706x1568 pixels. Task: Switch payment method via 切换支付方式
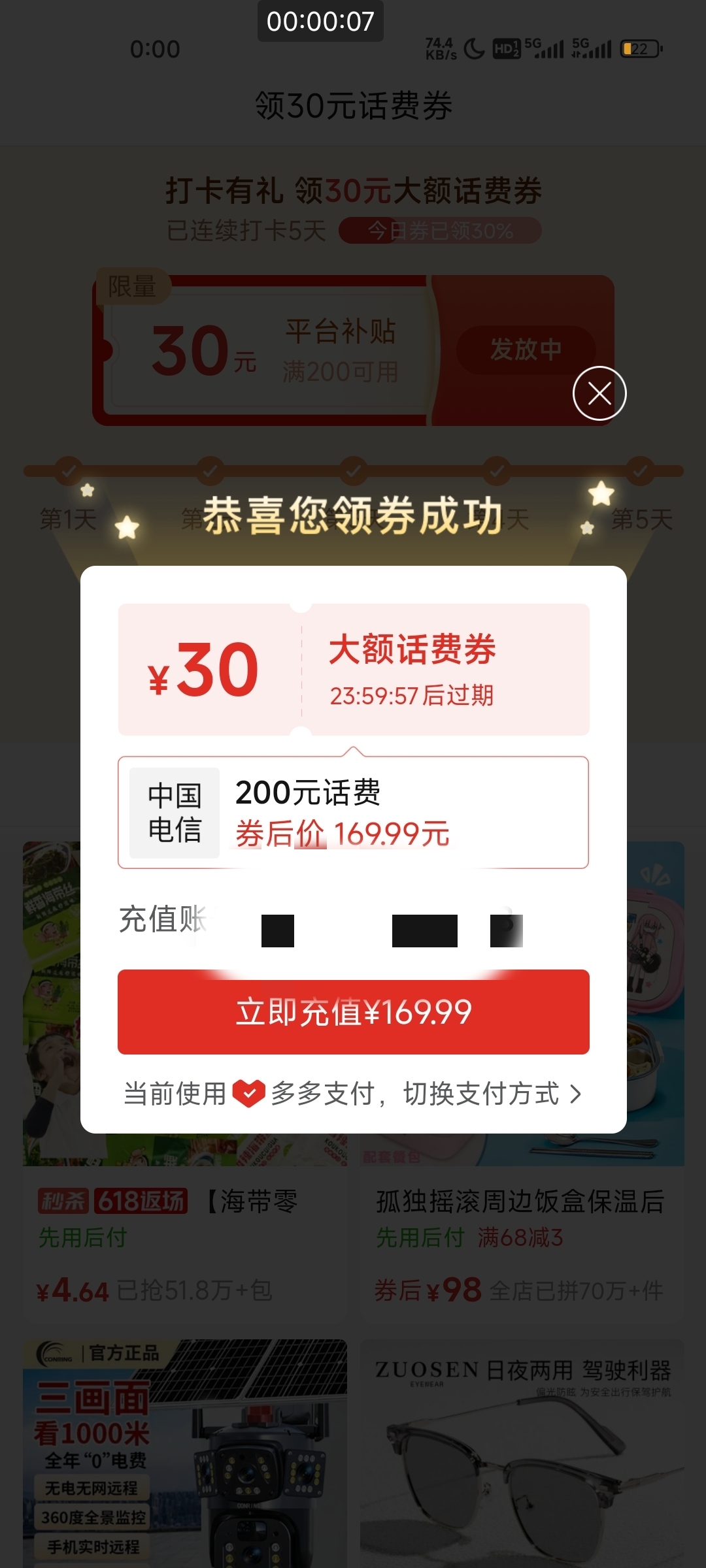coord(492,1094)
